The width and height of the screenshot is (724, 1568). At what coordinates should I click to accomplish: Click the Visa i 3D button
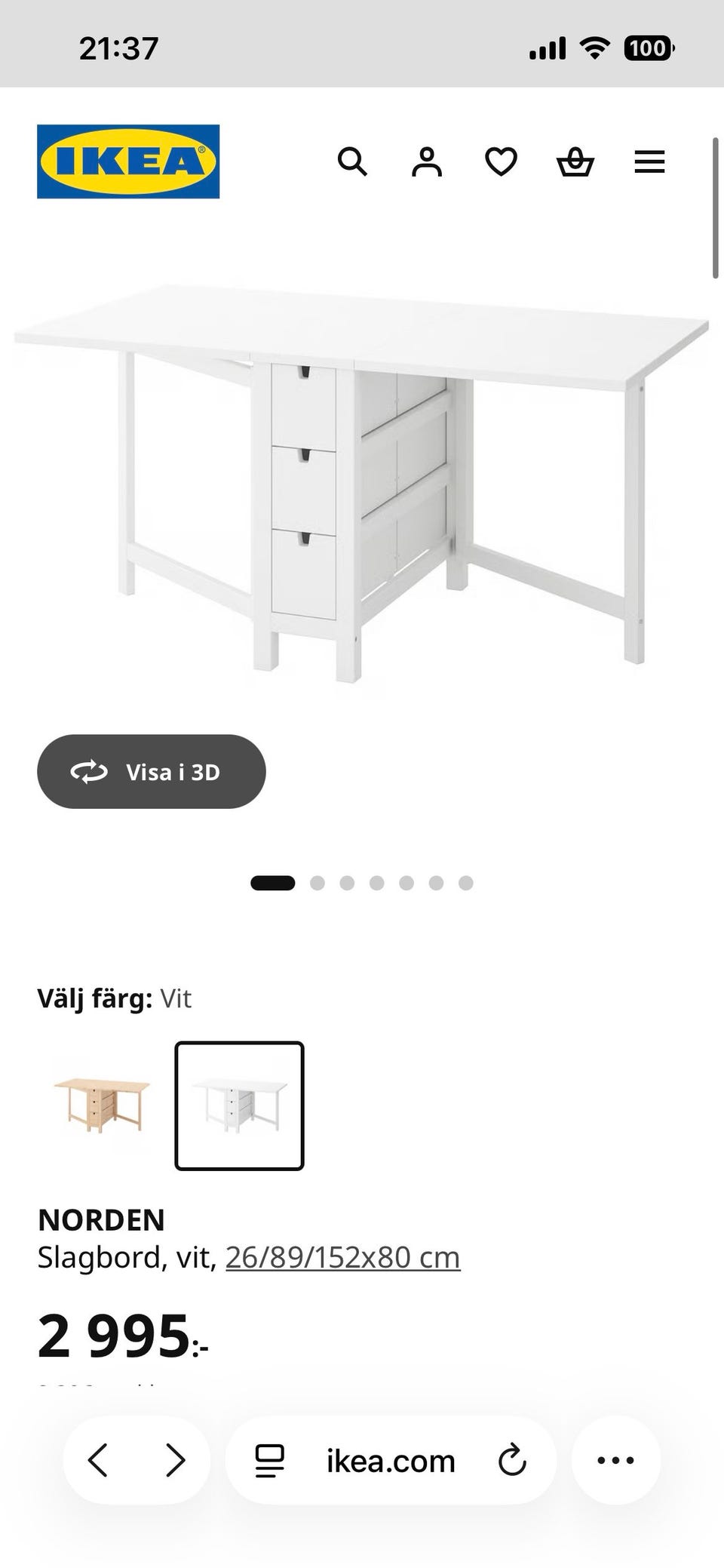[x=152, y=771]
